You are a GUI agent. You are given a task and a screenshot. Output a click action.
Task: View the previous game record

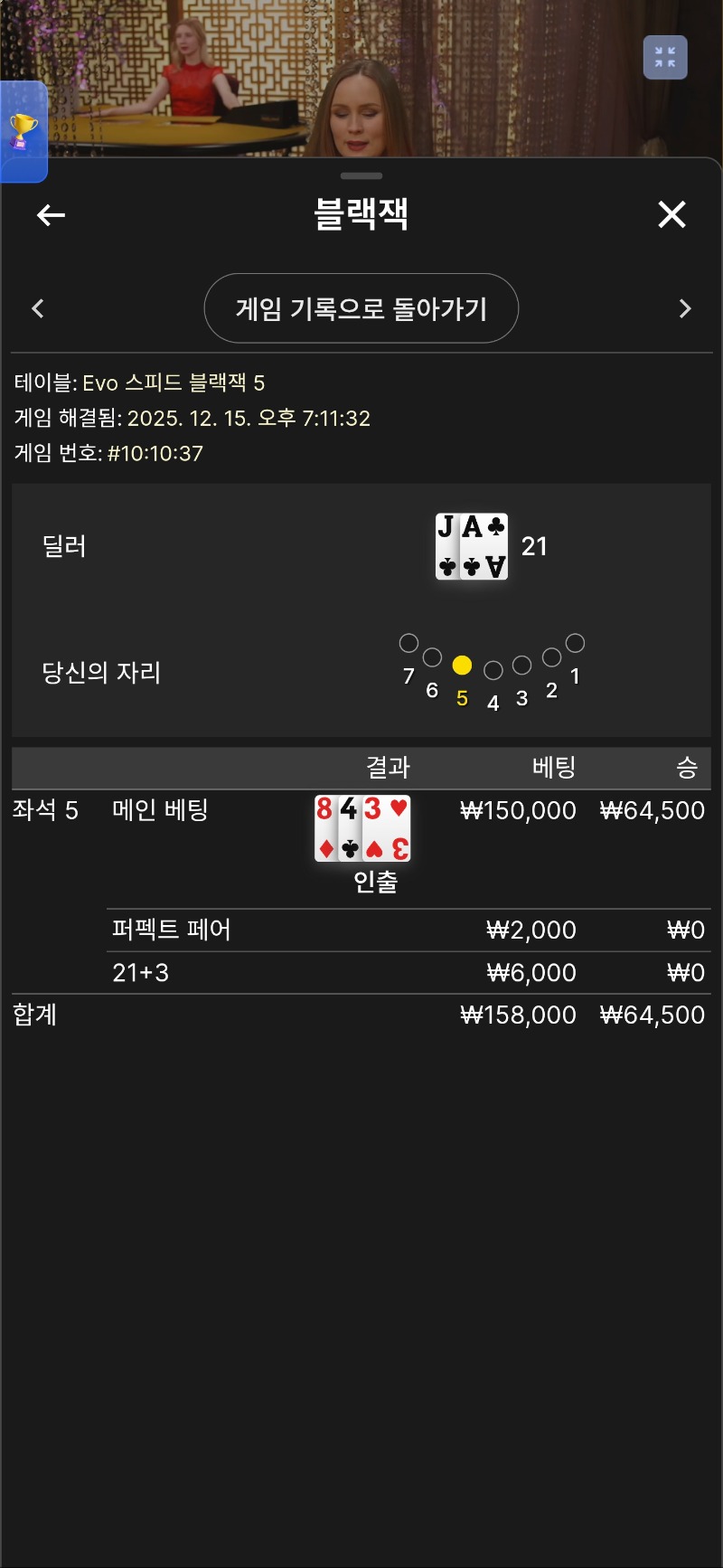(x=38, y=308)
